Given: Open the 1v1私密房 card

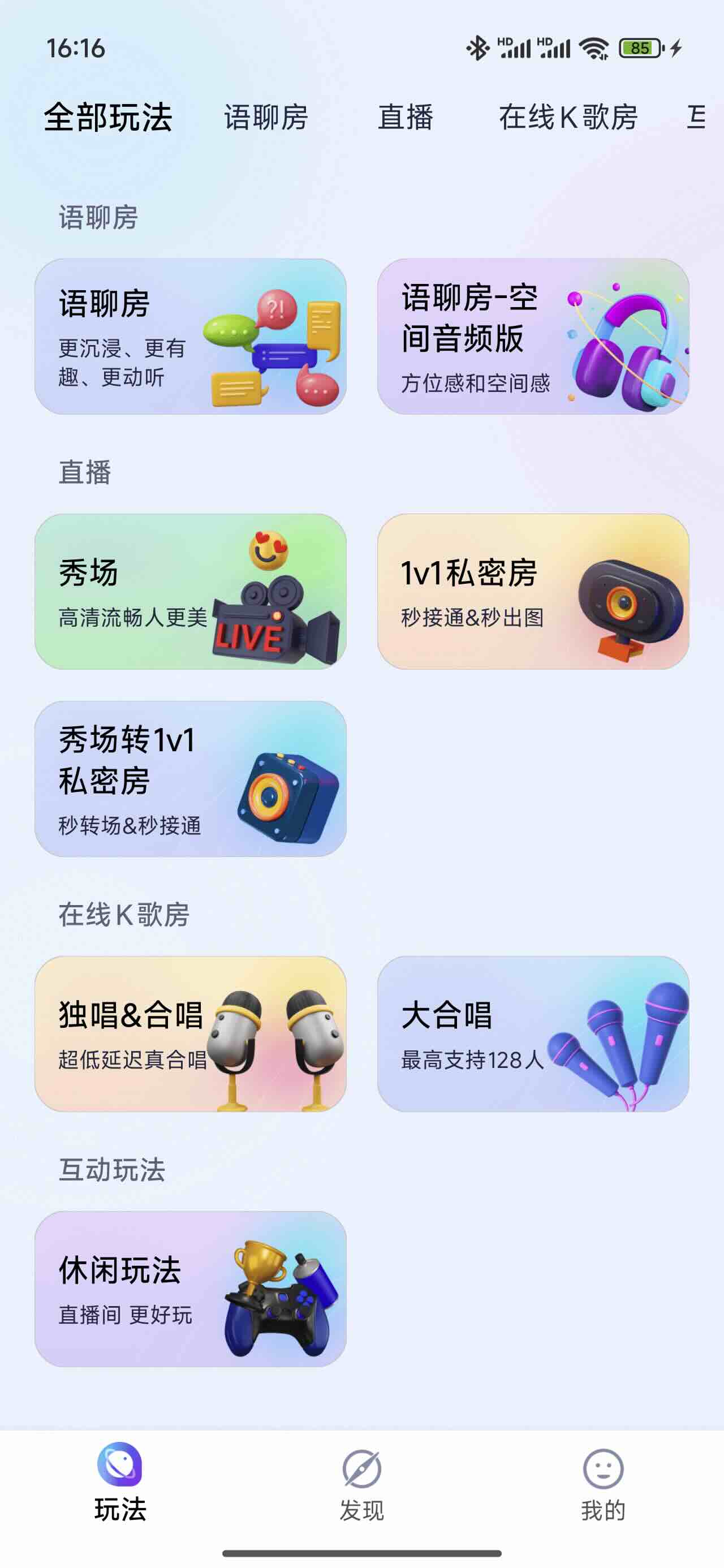Looking at the screenshot, I should click(533, 592).
